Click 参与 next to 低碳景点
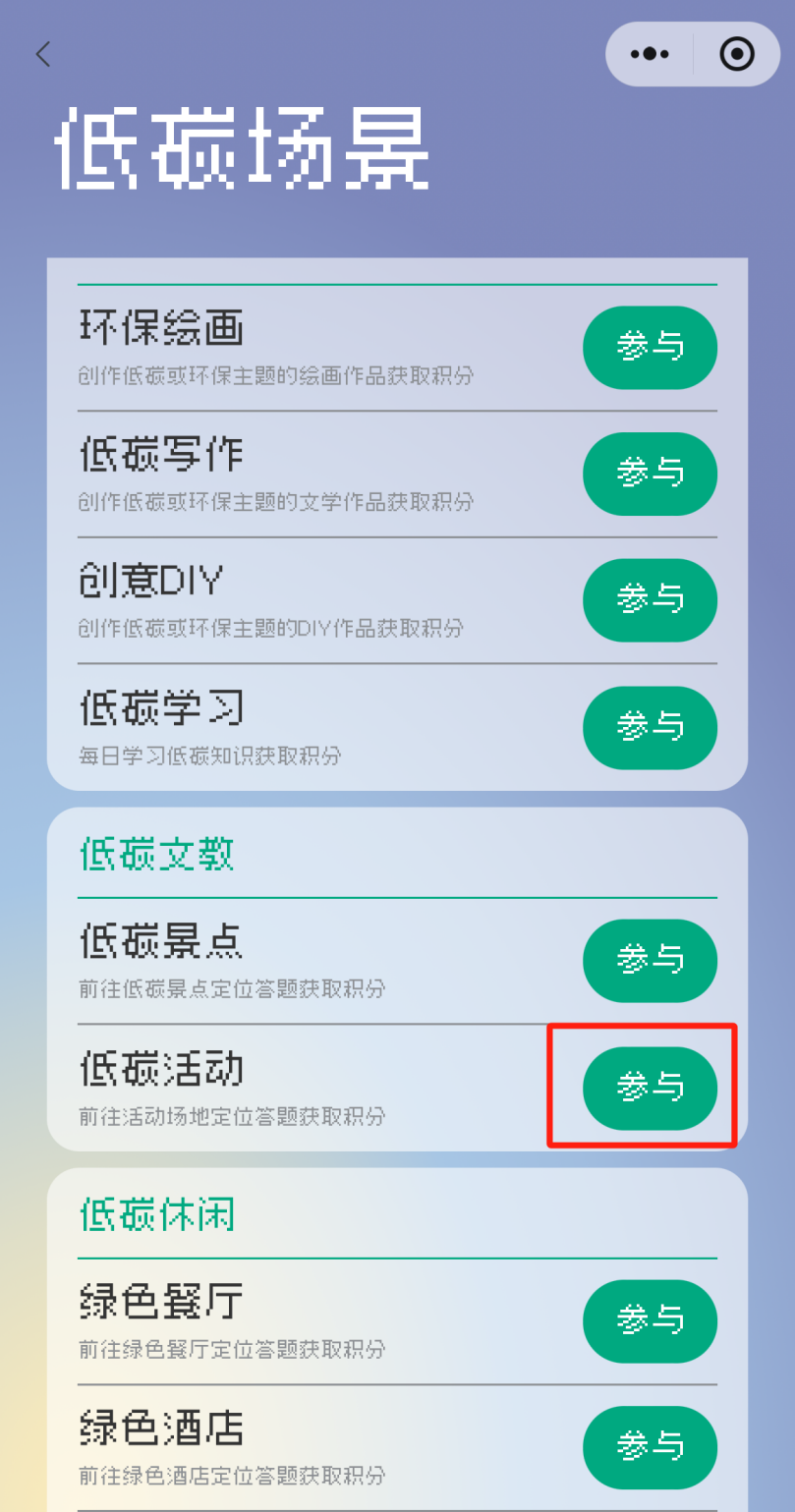The height and width of the screenshot is (1512, 795). [x=650, y=961]
